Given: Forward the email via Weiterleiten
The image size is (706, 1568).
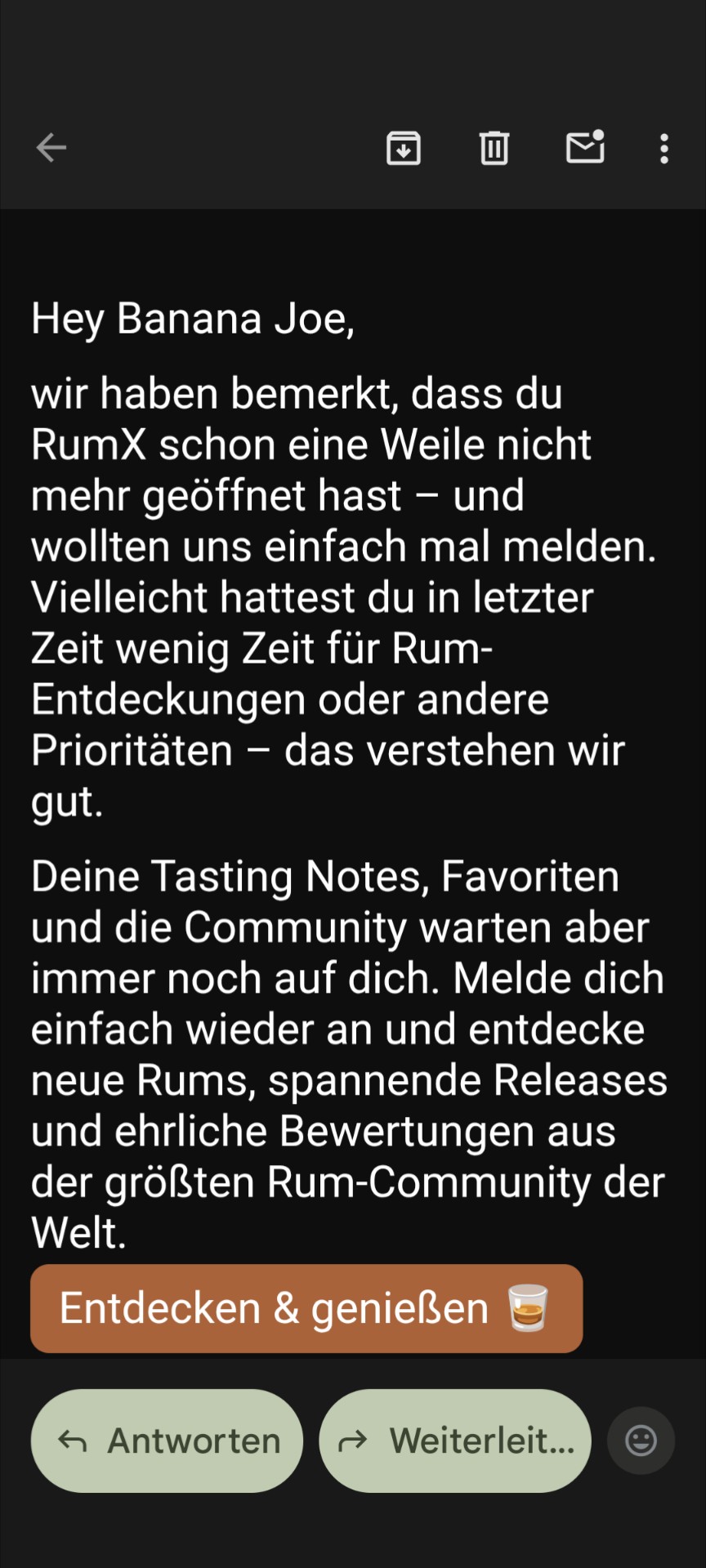Looking at the screenshot, I should [x=455, y=1441].
